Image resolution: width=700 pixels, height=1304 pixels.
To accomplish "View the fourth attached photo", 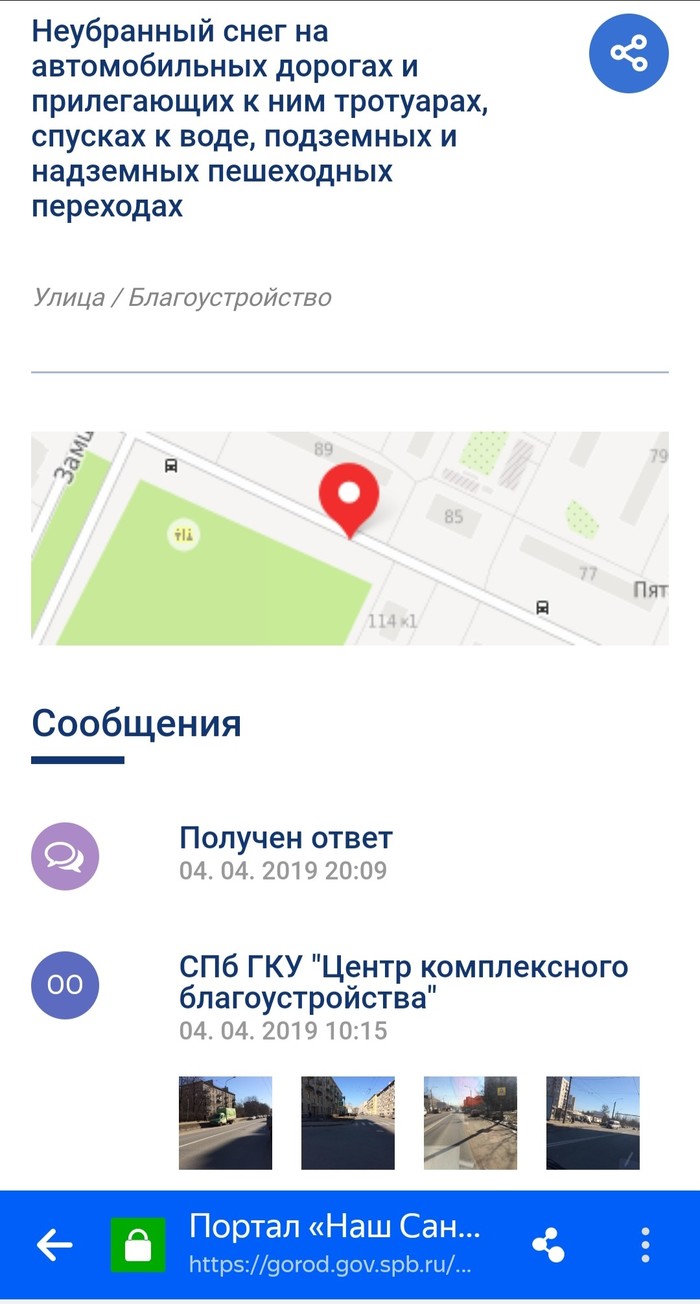I will pos(592,1122).
